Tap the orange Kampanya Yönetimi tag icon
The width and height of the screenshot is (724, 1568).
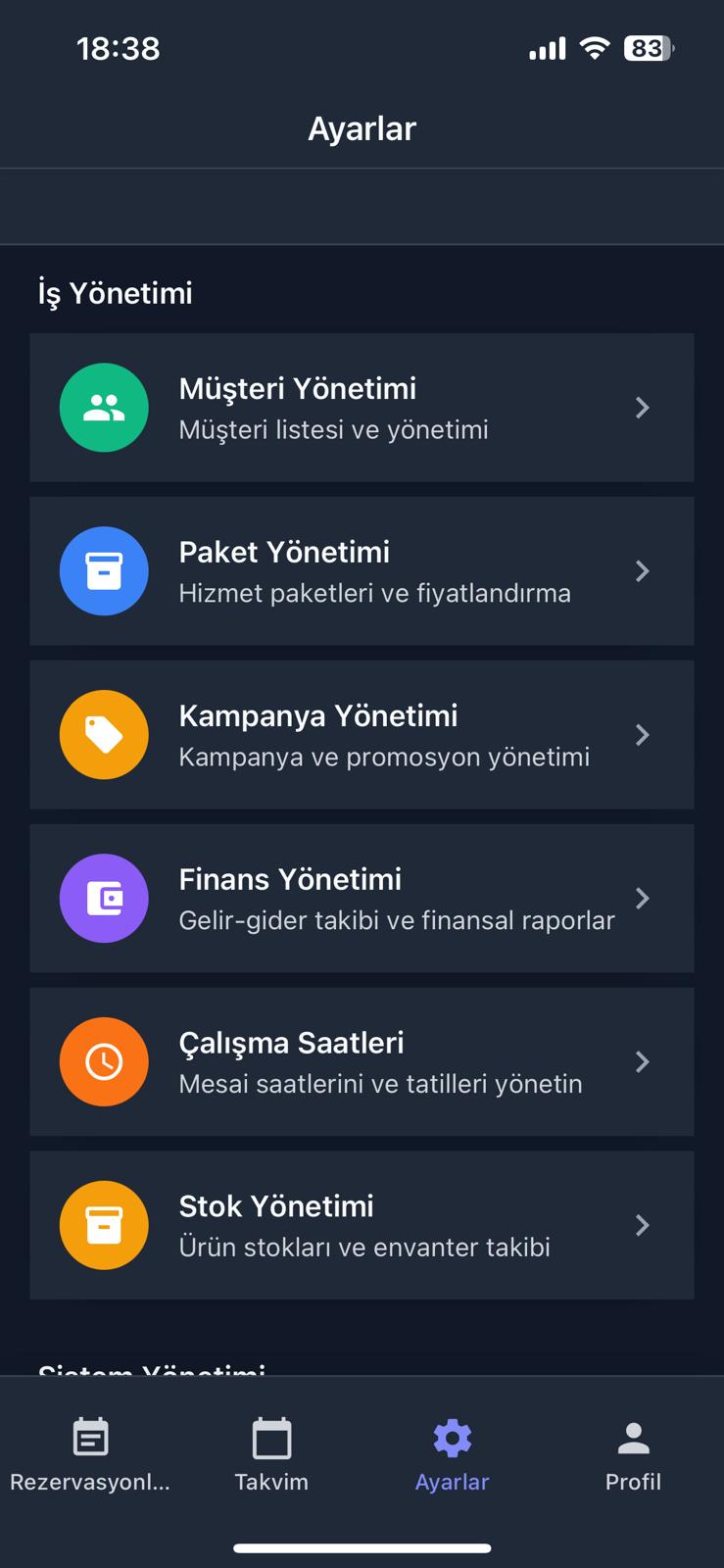104,734
